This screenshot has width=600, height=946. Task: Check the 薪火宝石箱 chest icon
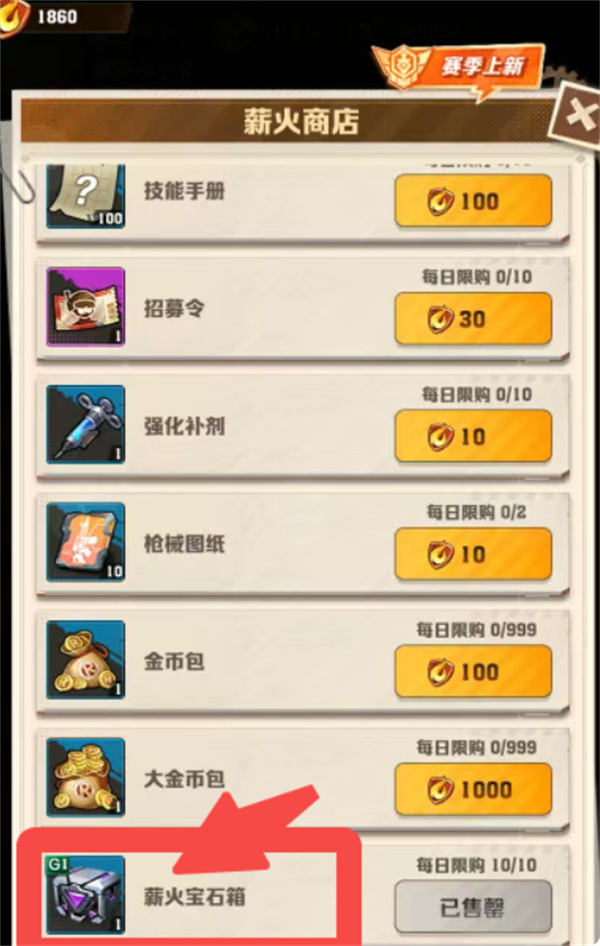[x=86, y=894]
